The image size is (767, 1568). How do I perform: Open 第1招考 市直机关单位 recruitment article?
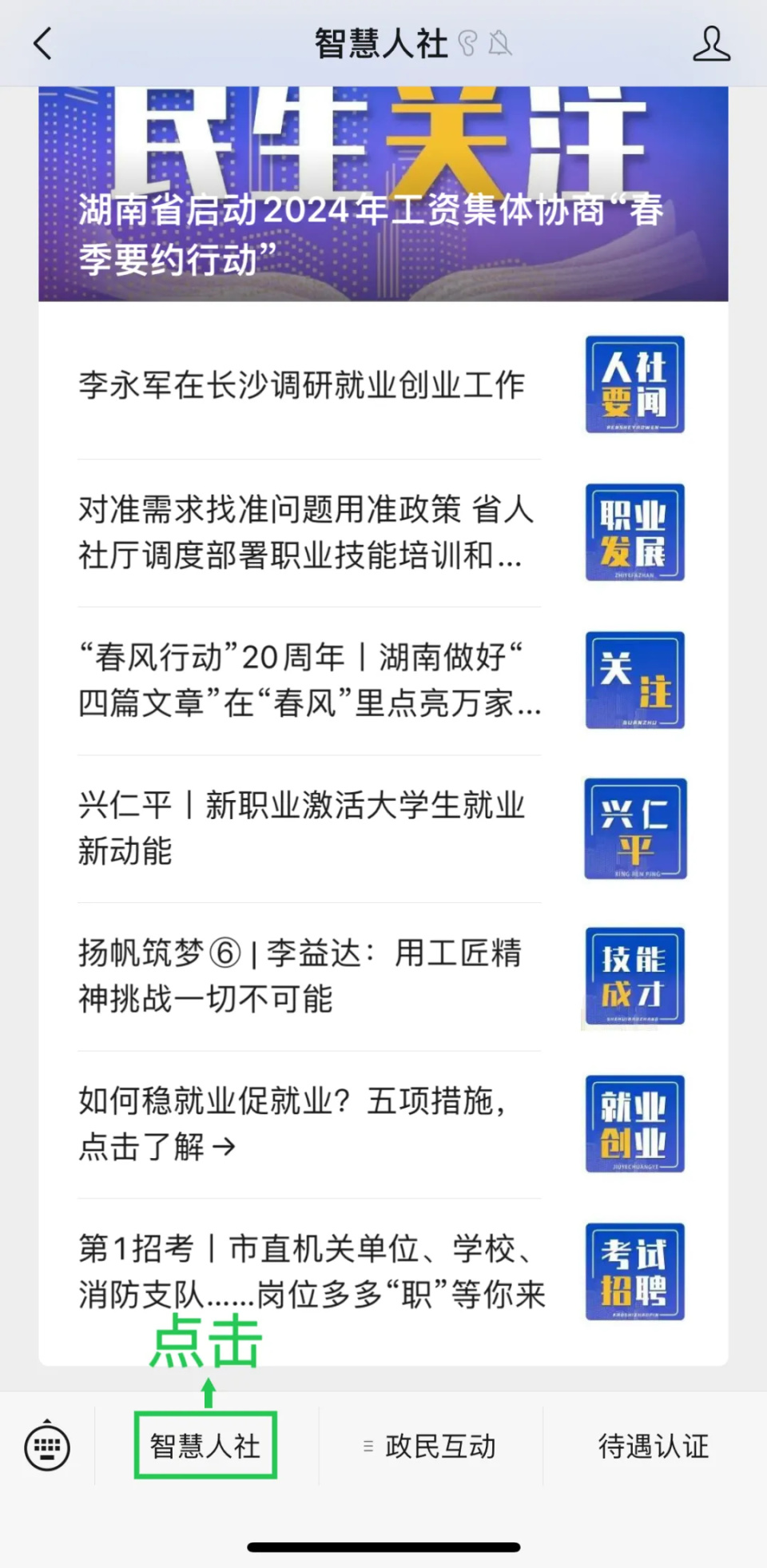[312, 1272]
